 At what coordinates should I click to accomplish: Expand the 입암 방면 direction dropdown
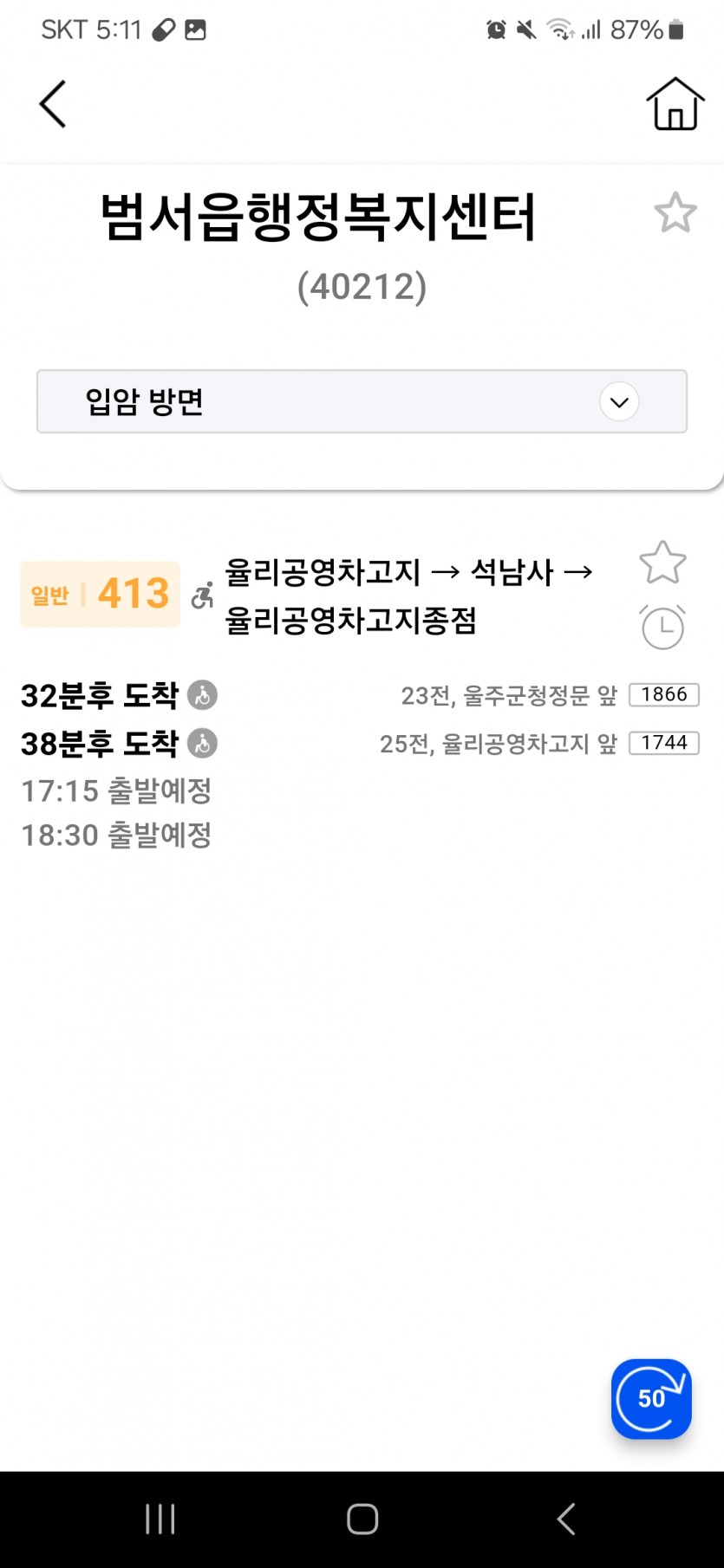pos(619,402)
